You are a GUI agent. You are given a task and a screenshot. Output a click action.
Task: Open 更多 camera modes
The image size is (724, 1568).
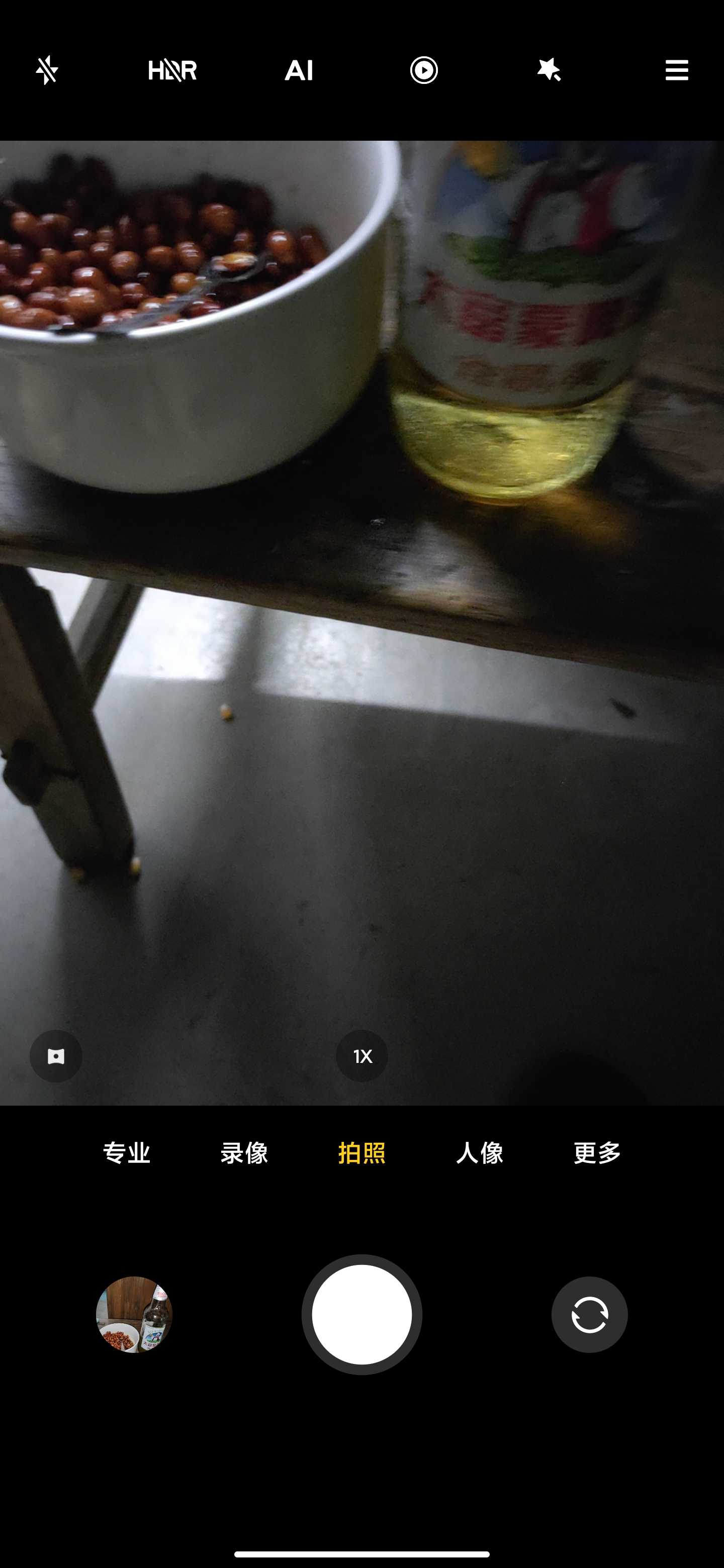point(597,1153)
